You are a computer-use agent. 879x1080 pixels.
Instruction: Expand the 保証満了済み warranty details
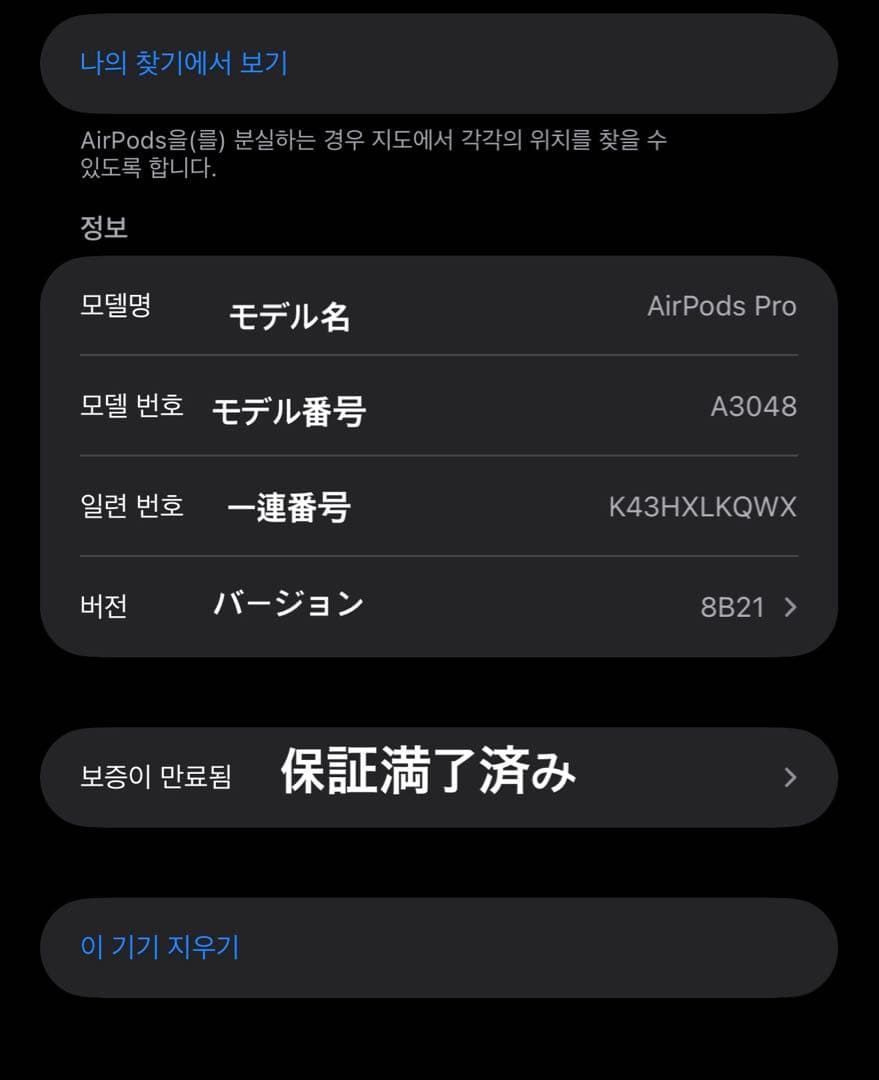pos(440,777)
